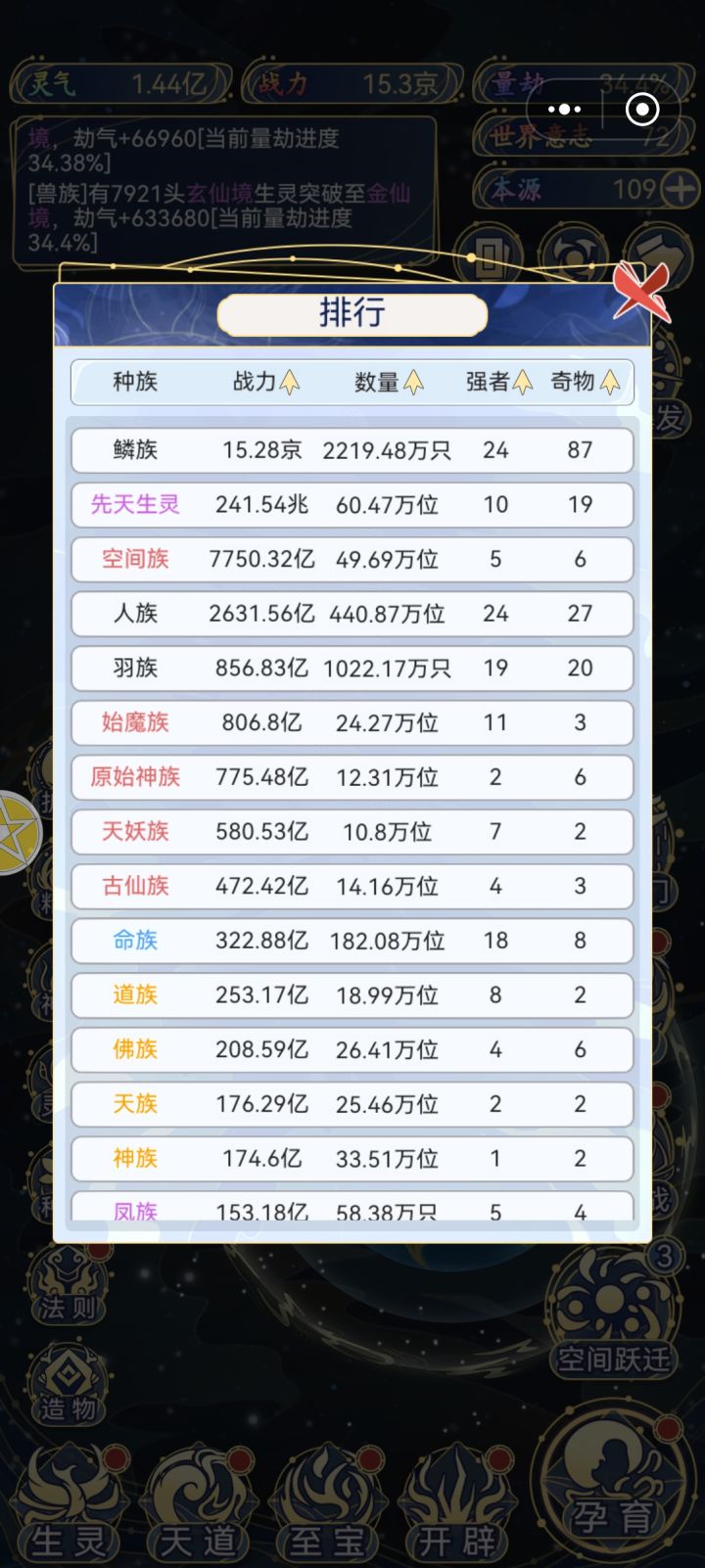The width and height of the screenshot is (705, 1568).
Task: Open the mini-program more (…) menu
Action: coord(563,109)
